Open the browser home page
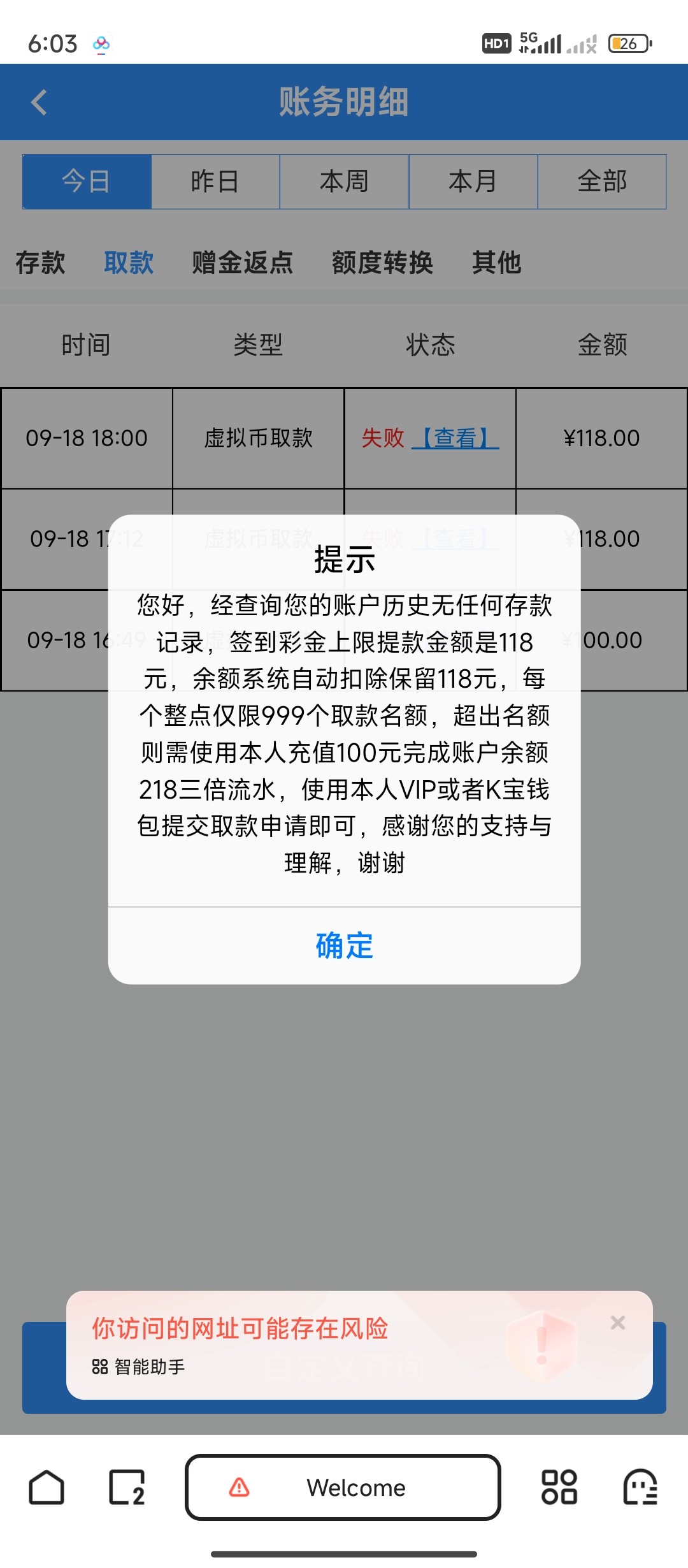 (x=47, y=1487)
